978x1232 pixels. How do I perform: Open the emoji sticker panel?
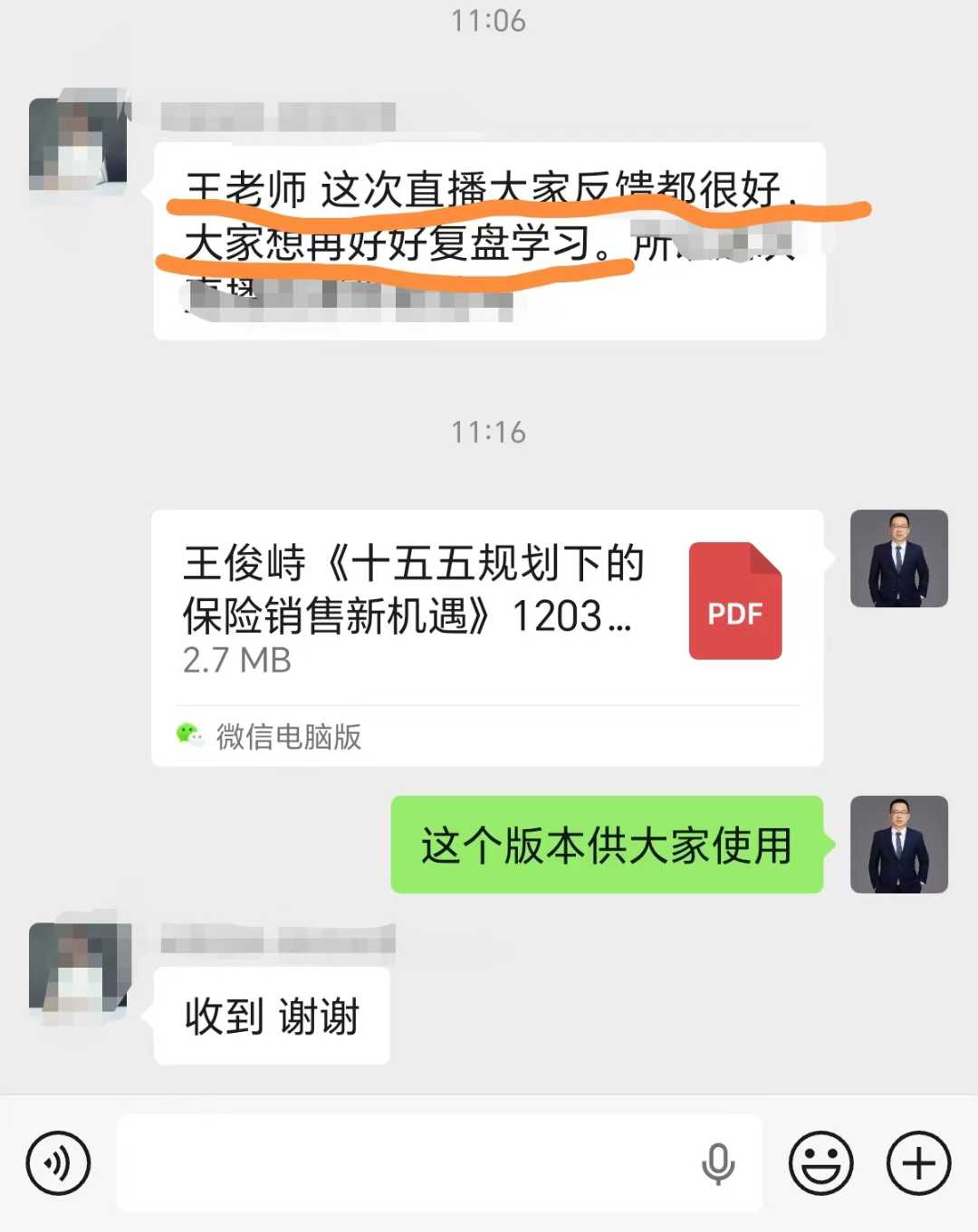coord(820,1163)
